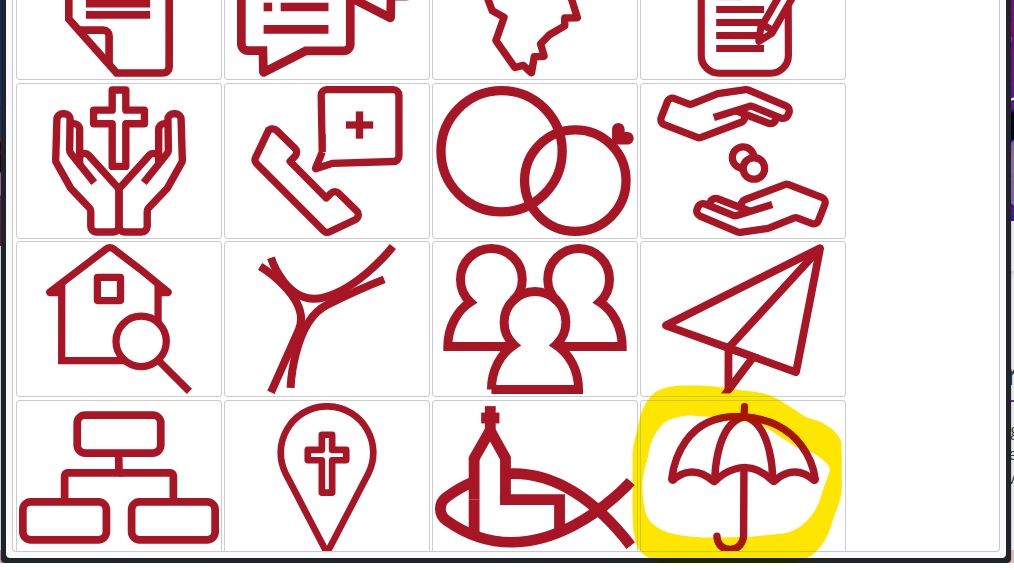Select the organization chart icon

[x=119, y=478]
